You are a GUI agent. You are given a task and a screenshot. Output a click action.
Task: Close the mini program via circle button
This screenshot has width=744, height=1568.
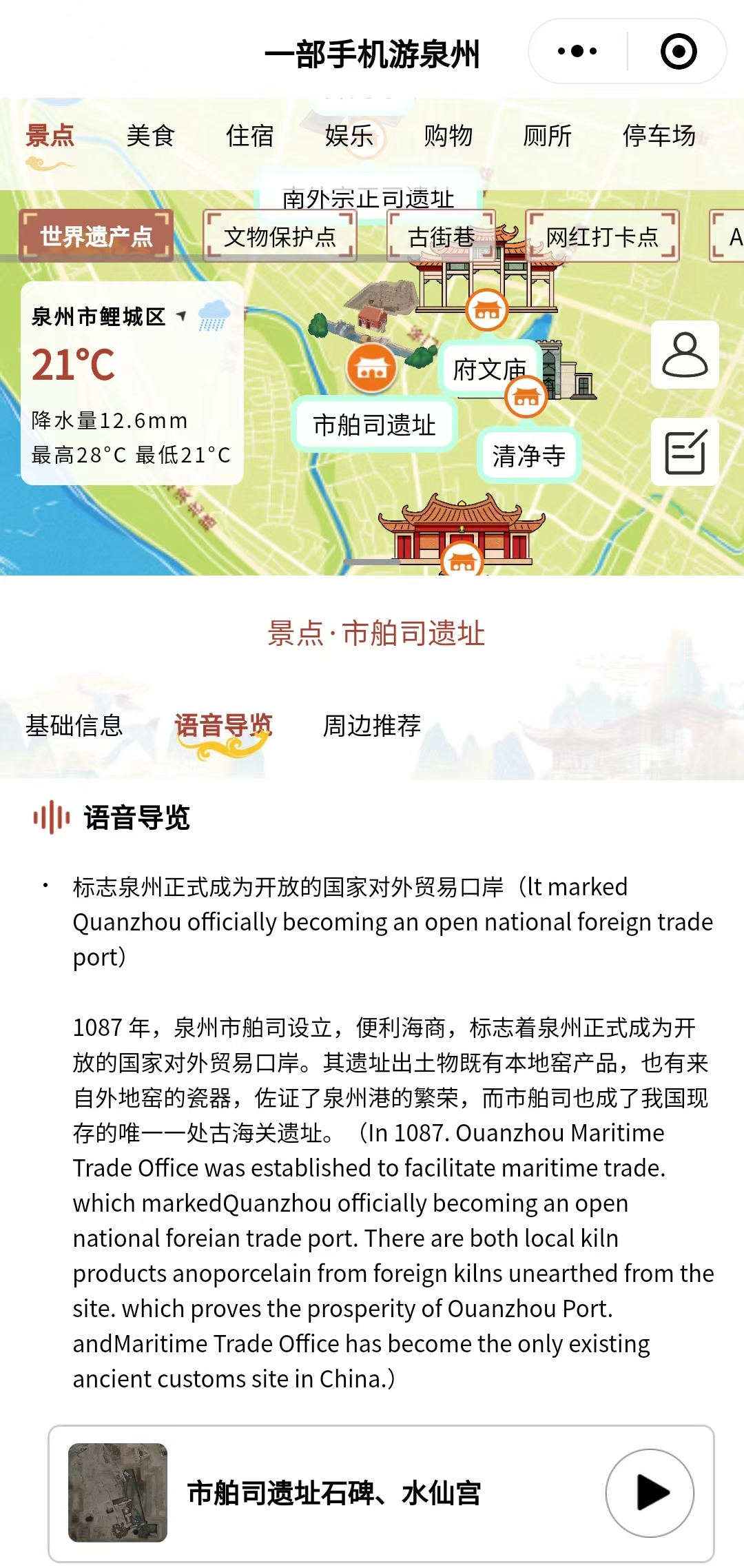[x=679, y=52]
